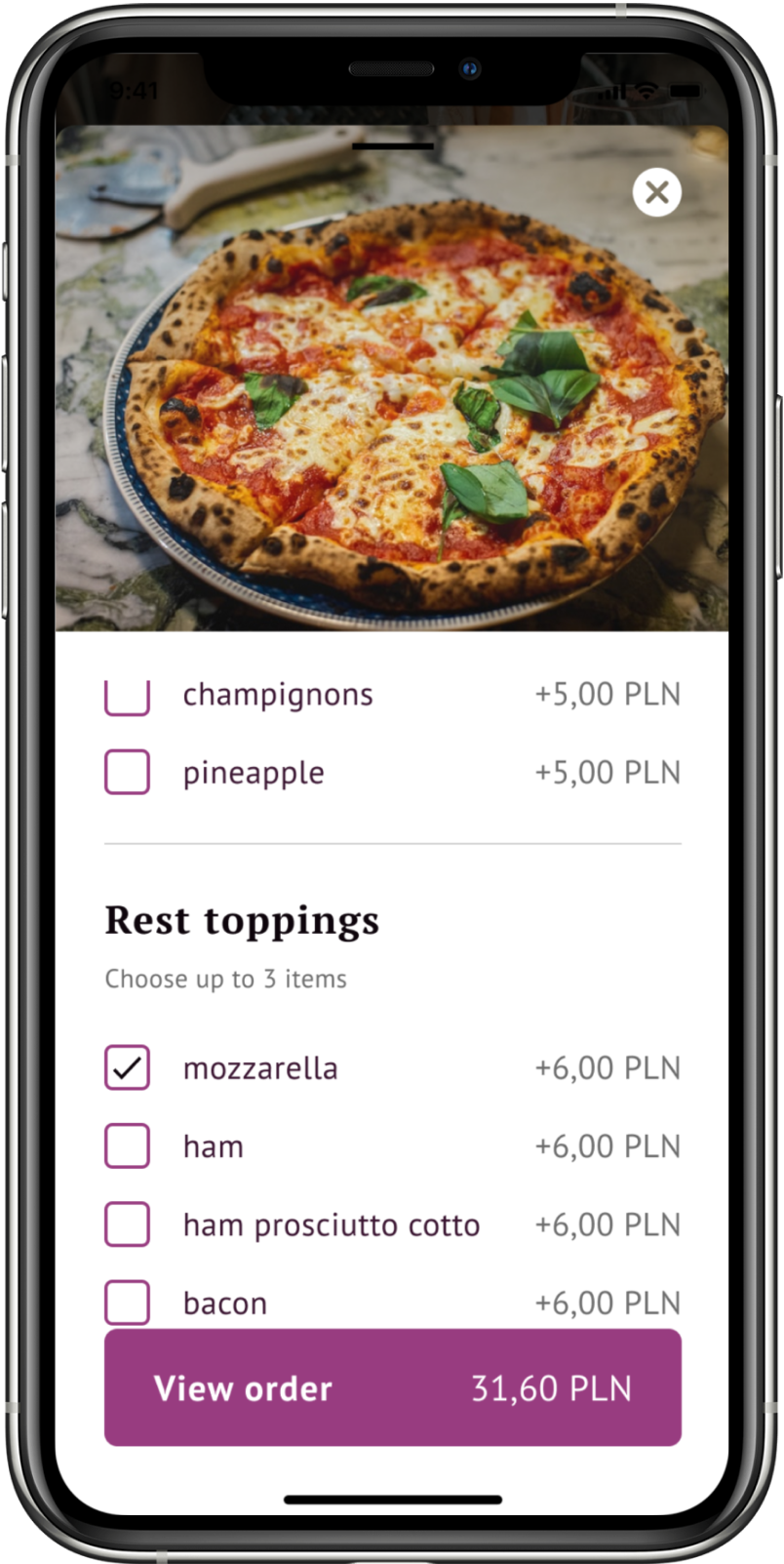The width and height of the screenshot is (784, 1564).
Task: Add ham as a topping
Action: (x=127, y=1145)
